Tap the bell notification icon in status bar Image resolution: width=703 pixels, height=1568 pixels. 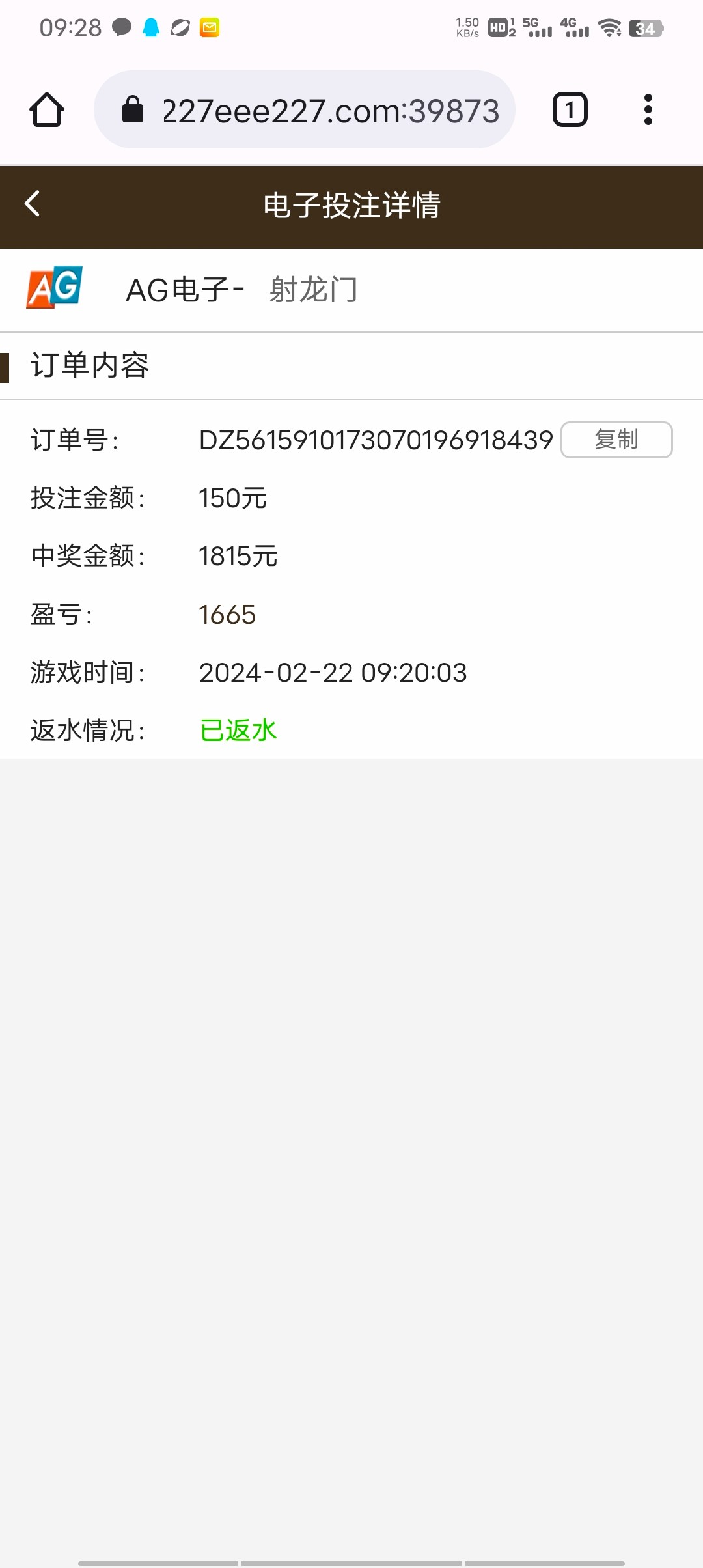tap(150, 27)
